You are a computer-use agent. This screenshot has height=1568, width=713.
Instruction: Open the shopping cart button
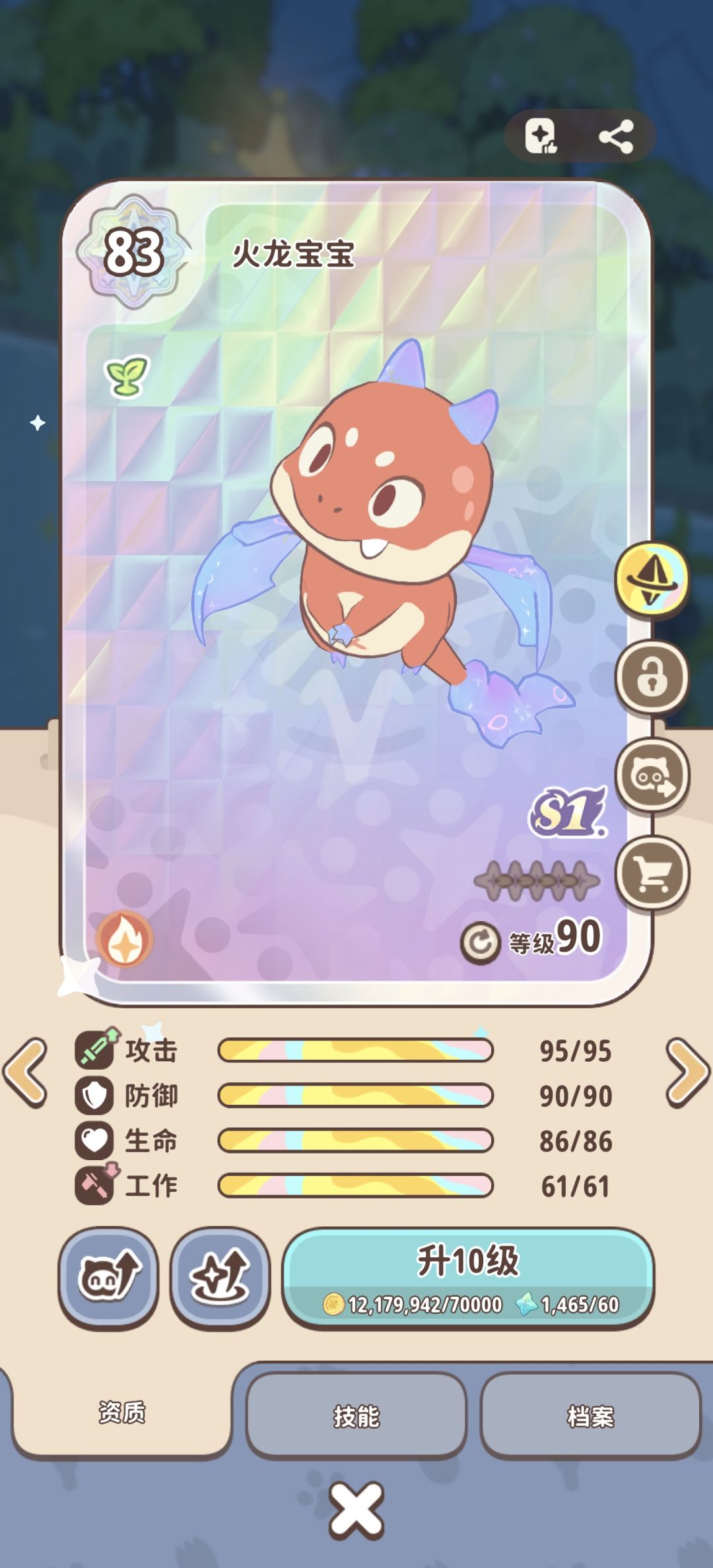tap(652, 872)
